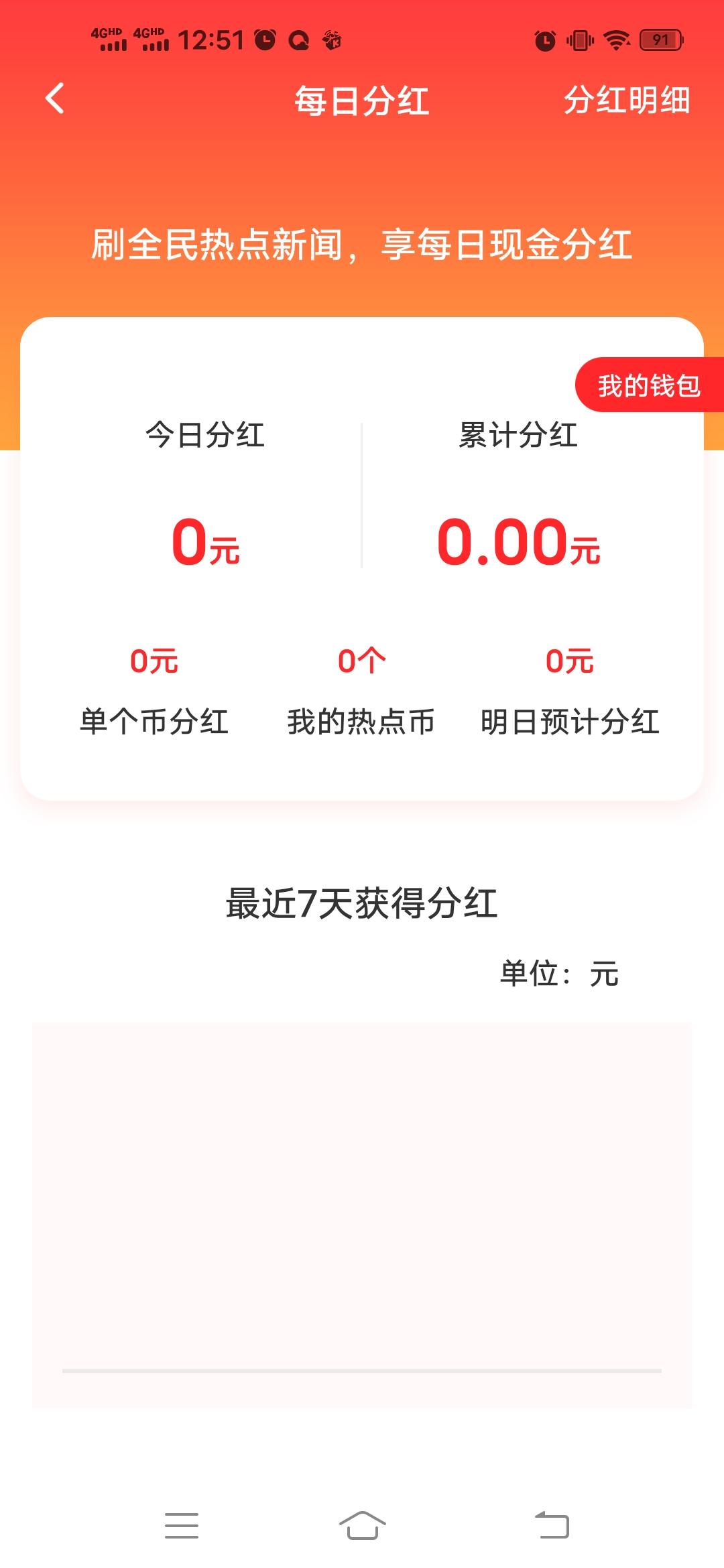This screenshot has width=724, height=1568.
Task: Open 分红明细 dividend details
Action: (x=627, y=101)
